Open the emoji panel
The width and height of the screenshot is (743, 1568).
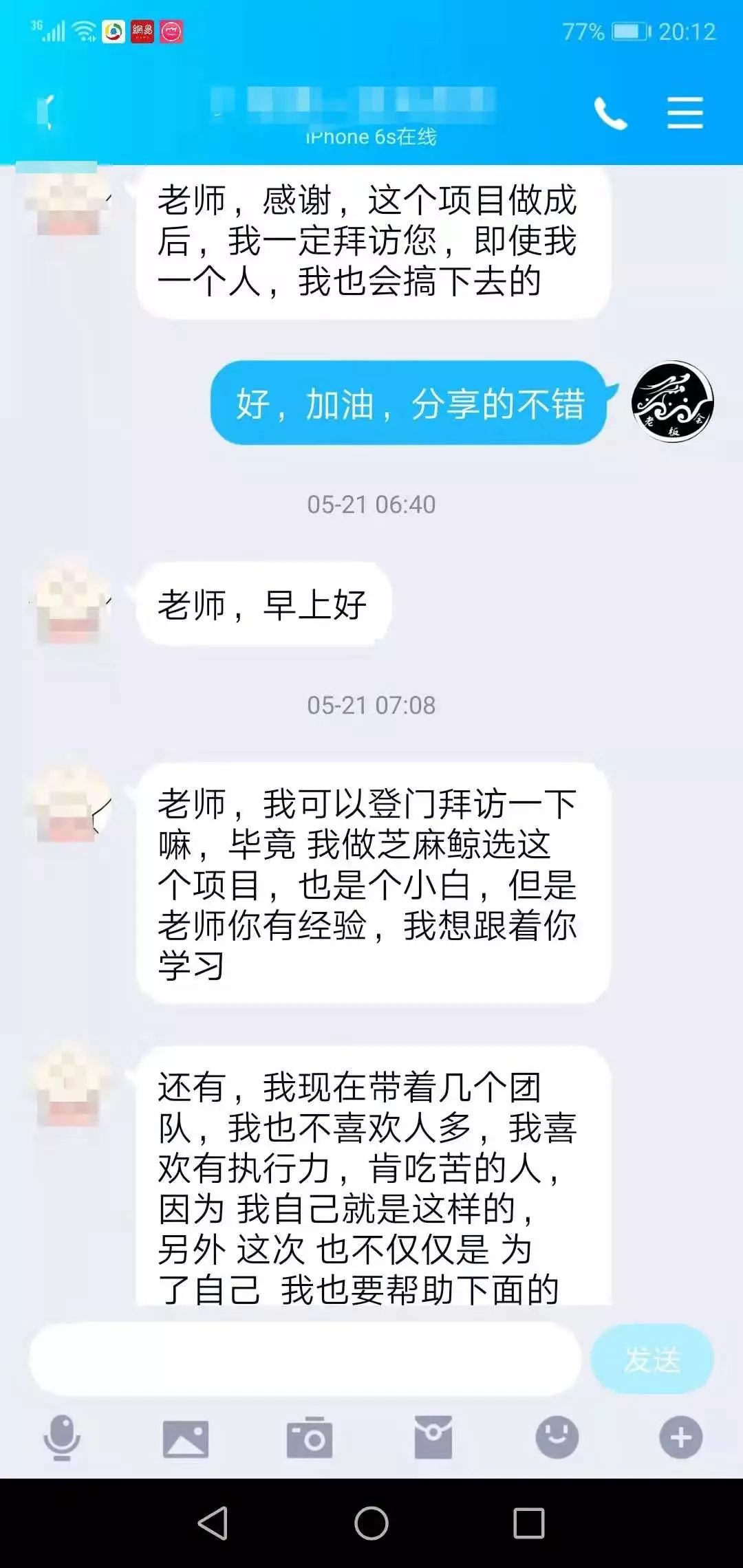(557, 1437)
